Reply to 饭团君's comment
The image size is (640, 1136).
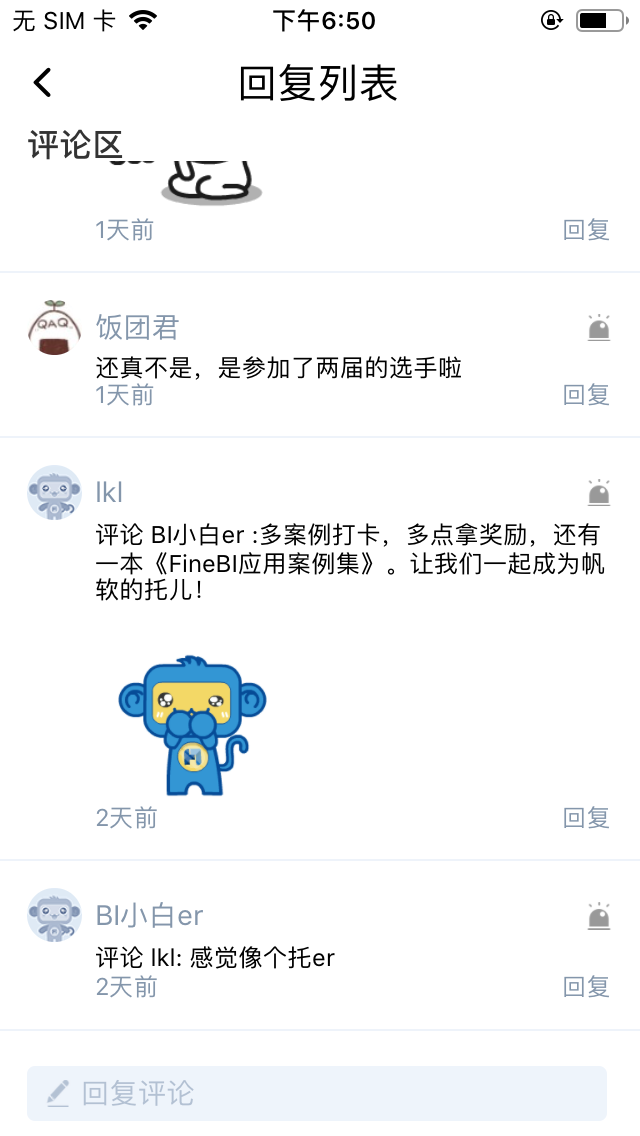[586, 395]
